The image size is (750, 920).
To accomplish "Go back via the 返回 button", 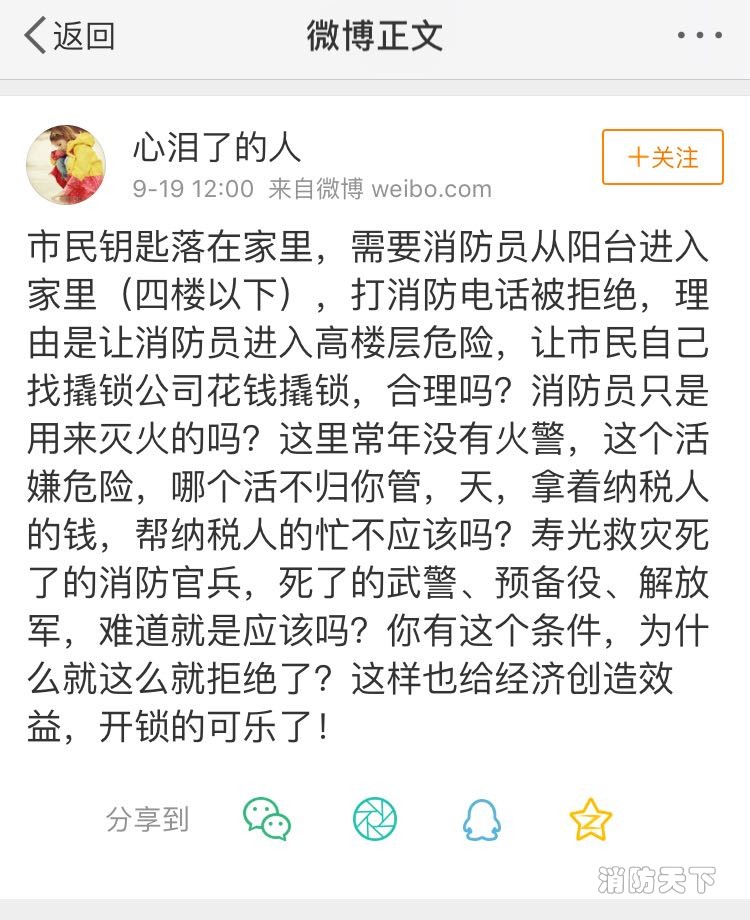I will 70,36.
